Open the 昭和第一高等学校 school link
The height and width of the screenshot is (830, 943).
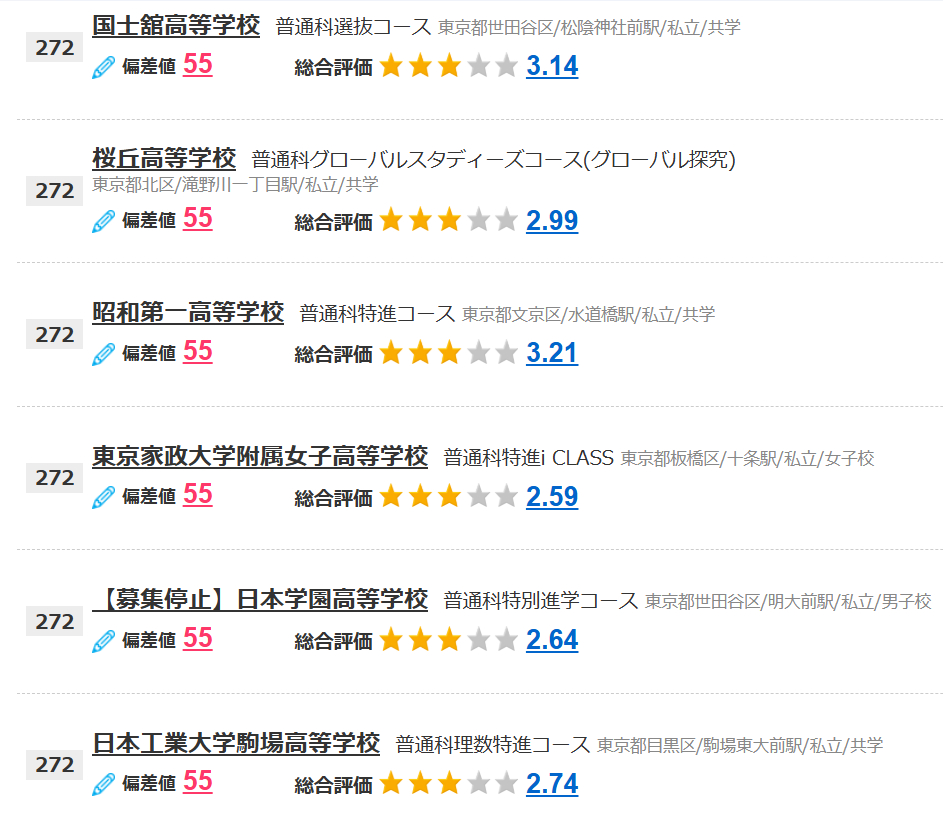pyautogui.click(x=188, y=313)
